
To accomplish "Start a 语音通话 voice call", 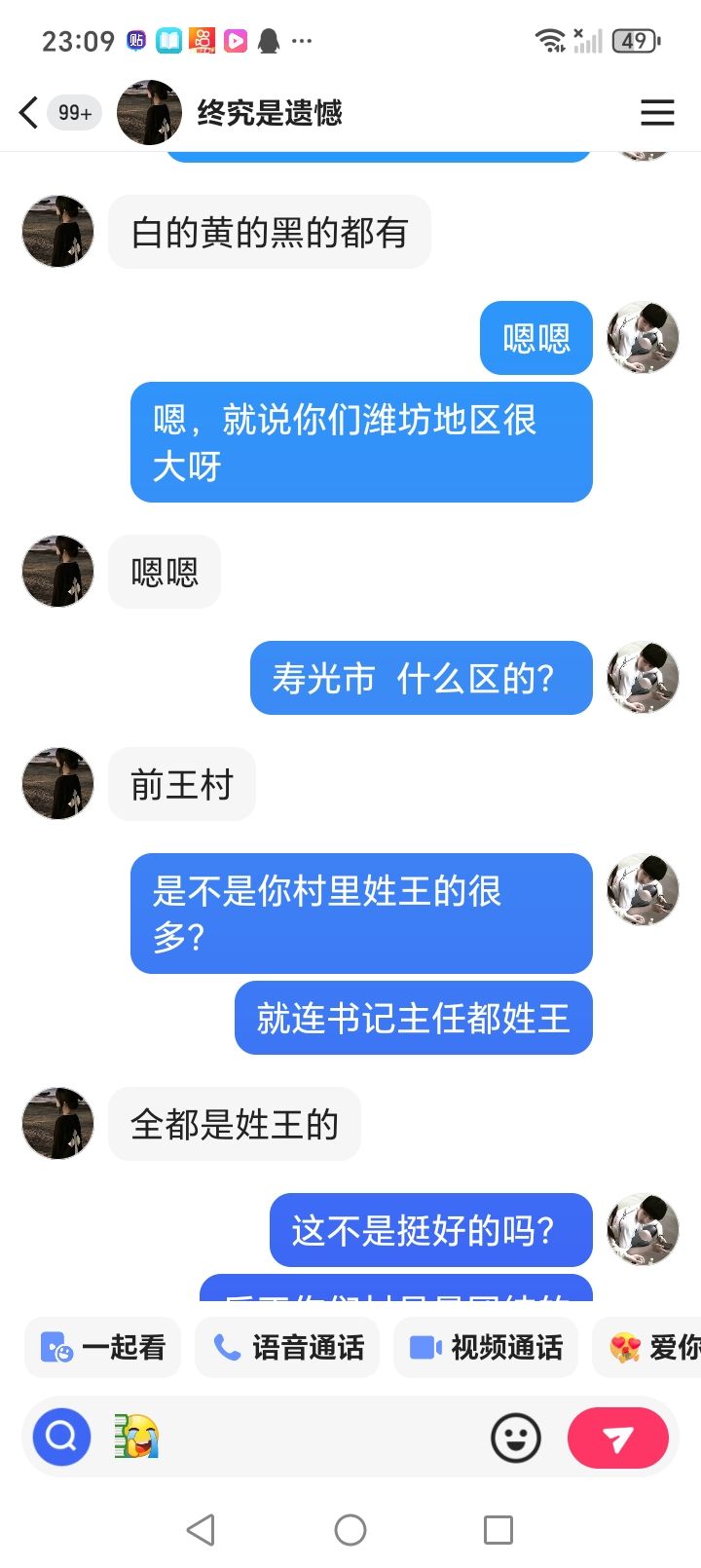I will (288, 1347).
